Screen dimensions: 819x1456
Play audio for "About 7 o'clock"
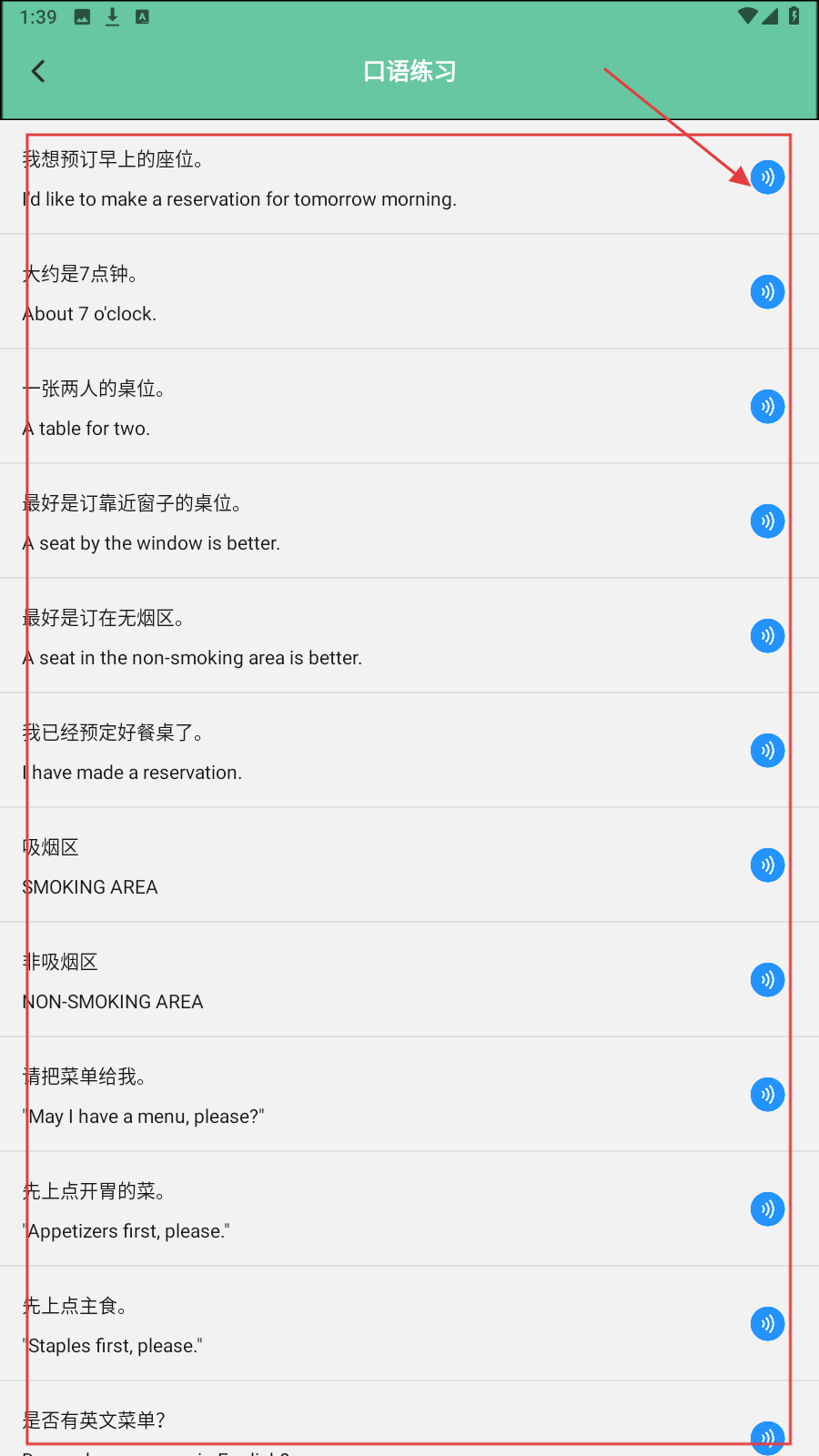(x=767, y=292)
